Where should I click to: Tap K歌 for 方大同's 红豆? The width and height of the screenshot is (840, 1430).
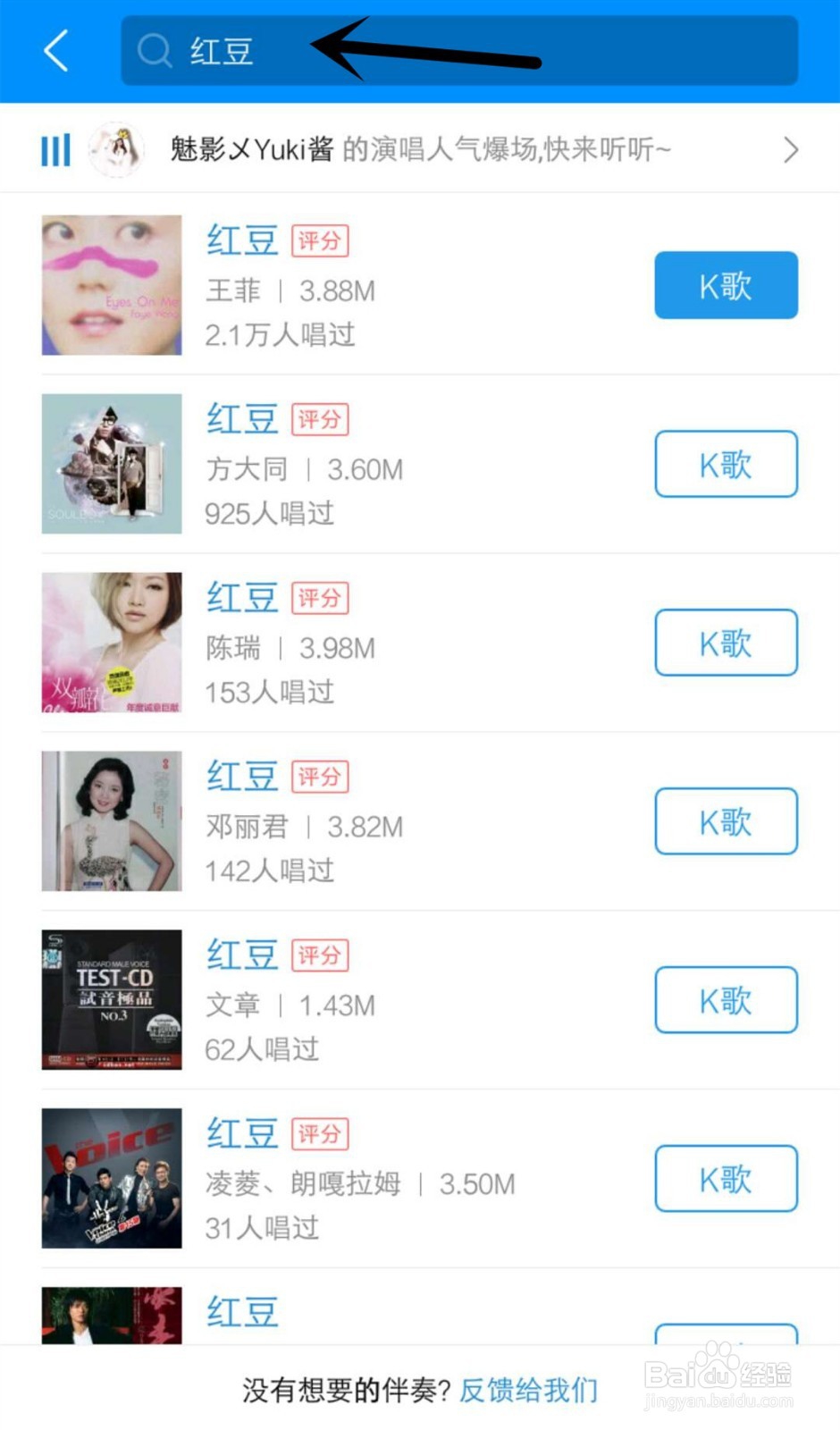726,464
